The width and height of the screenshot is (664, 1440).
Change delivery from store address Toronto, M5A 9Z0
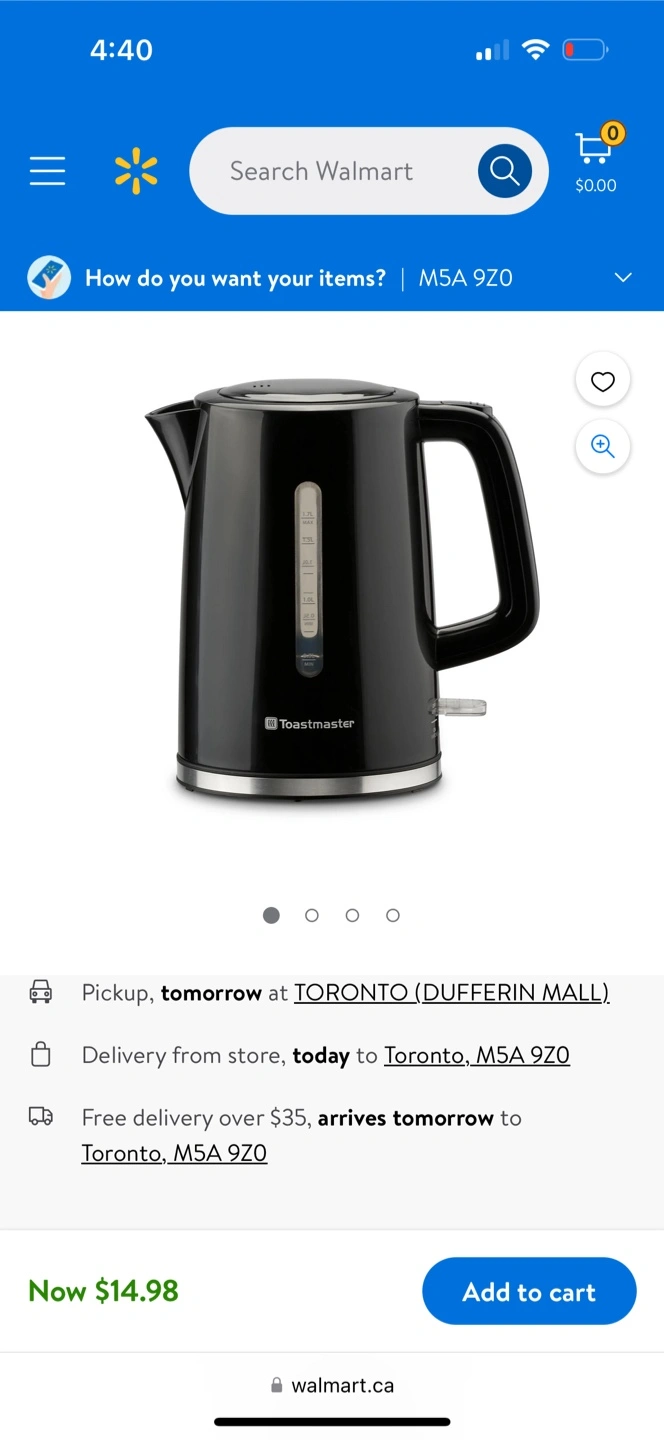(477, 1055)
